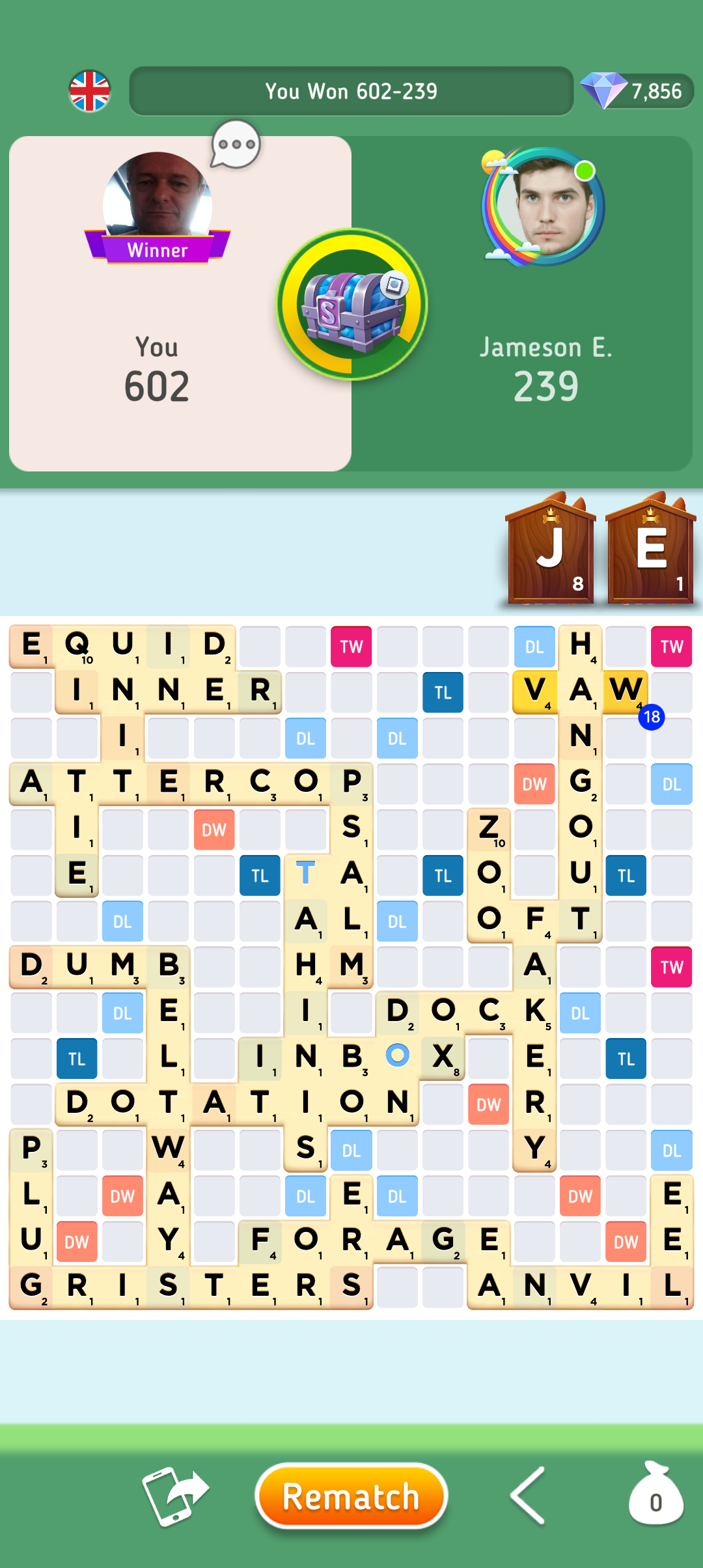Tap the UK flag language icon

tap(90, 91)
